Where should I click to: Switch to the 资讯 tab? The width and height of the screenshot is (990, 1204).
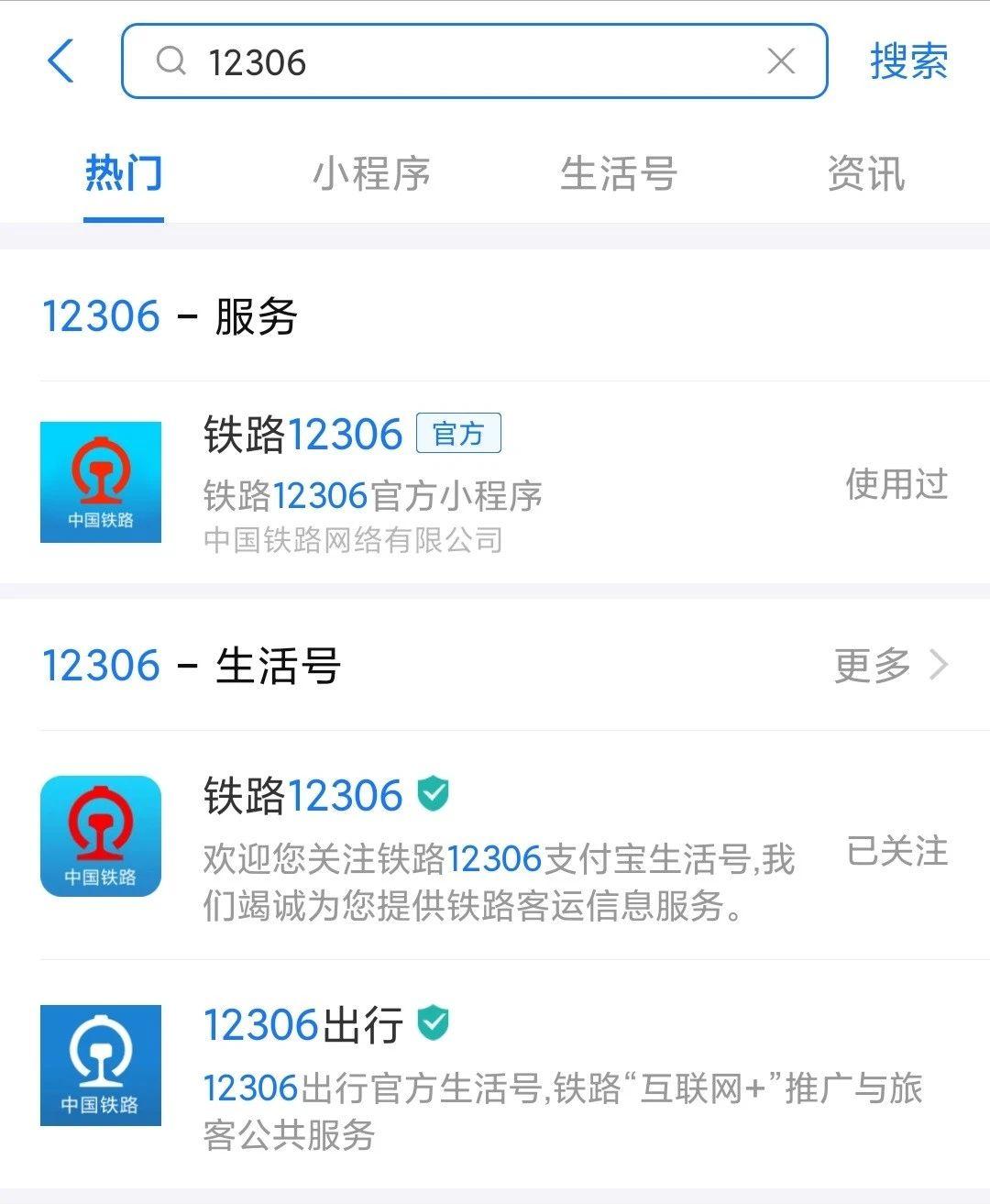click(865, 174)
